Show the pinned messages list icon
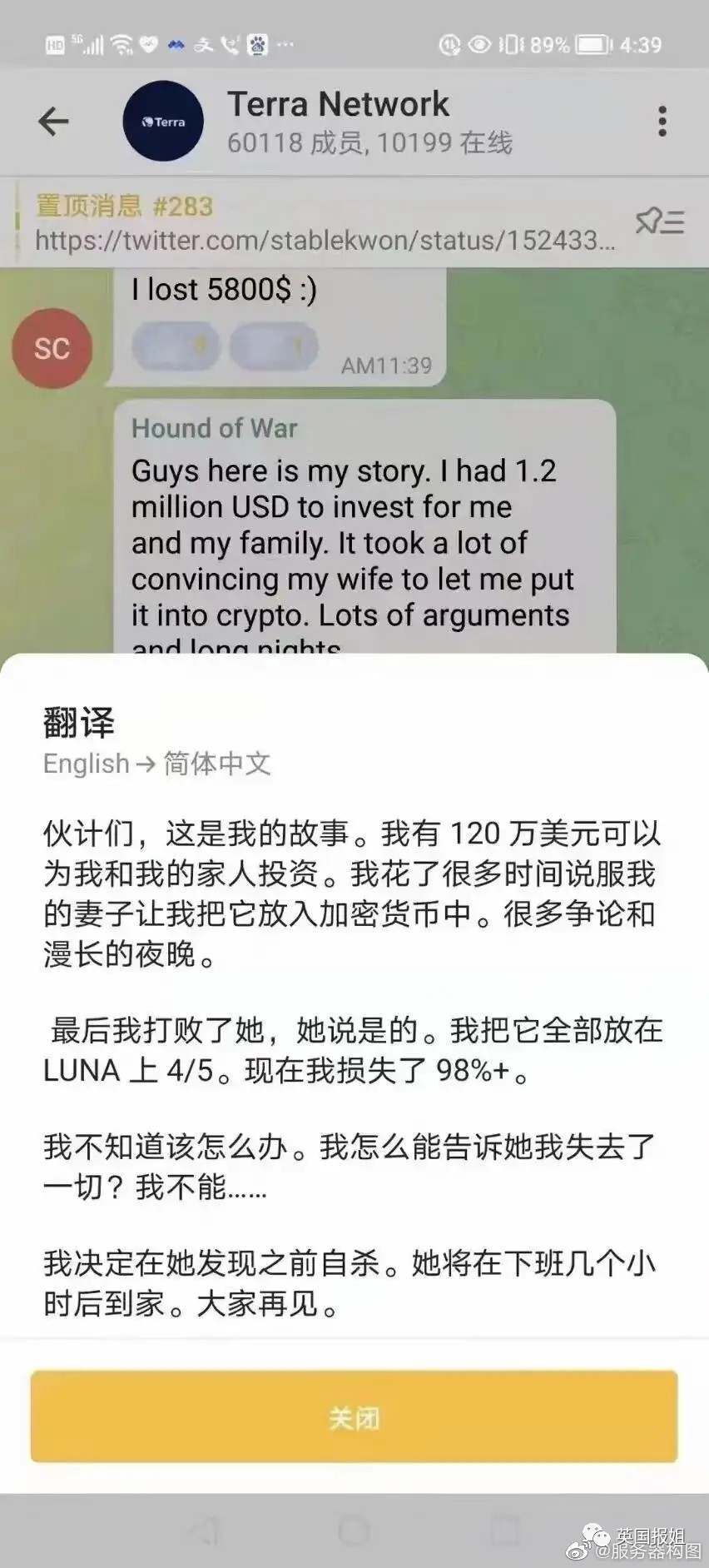This screenshot has width=709, height=1568. 659,222
